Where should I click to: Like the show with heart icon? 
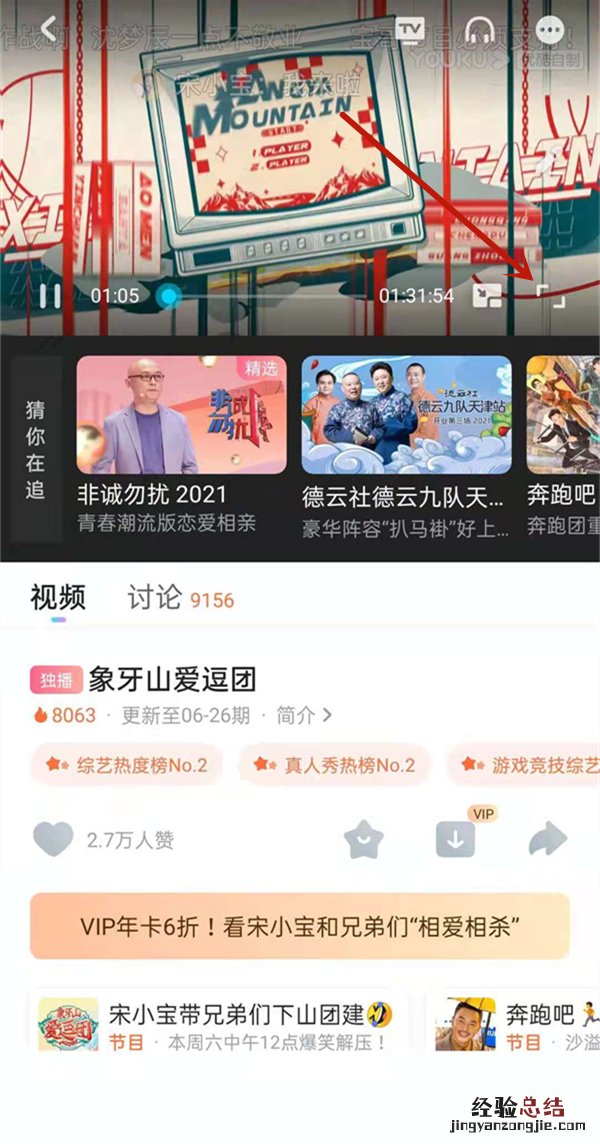point(52,840)
